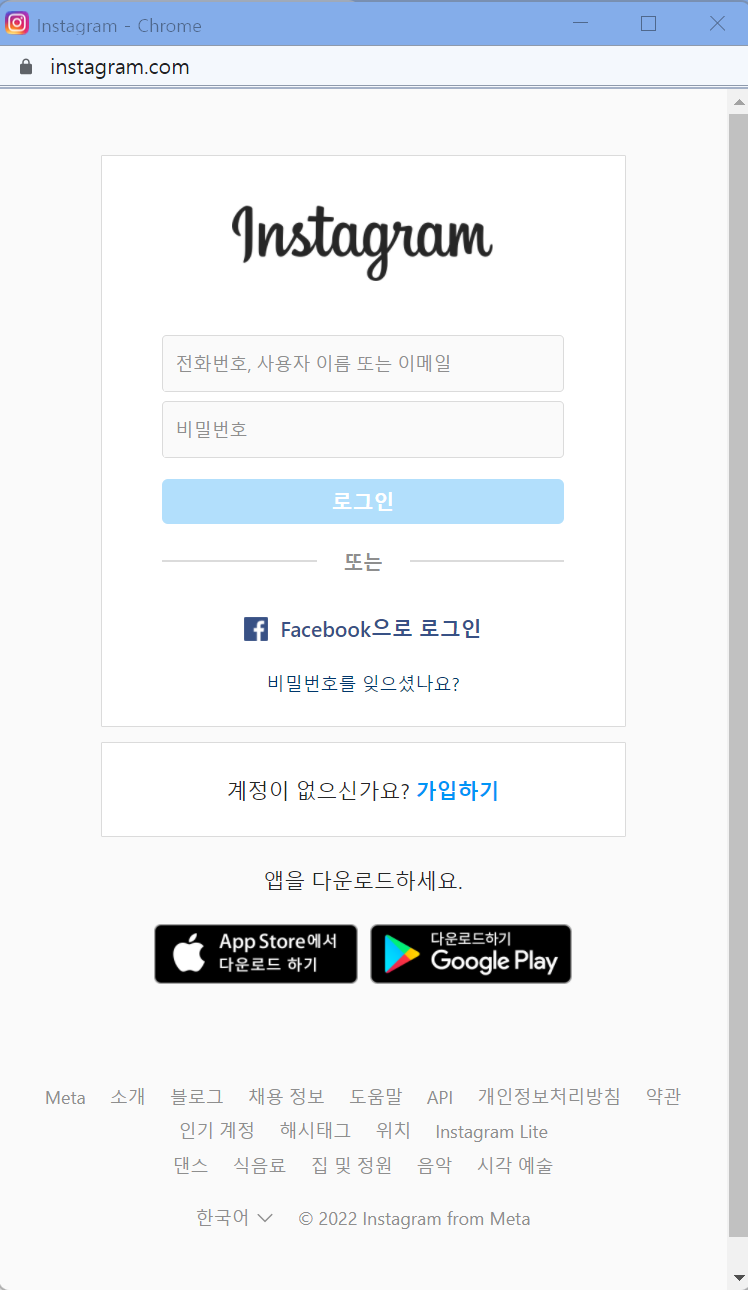Expand the 한국어 language dropdown
The width and height of the screenshot is (748, 1290).
click(235, 1218)
